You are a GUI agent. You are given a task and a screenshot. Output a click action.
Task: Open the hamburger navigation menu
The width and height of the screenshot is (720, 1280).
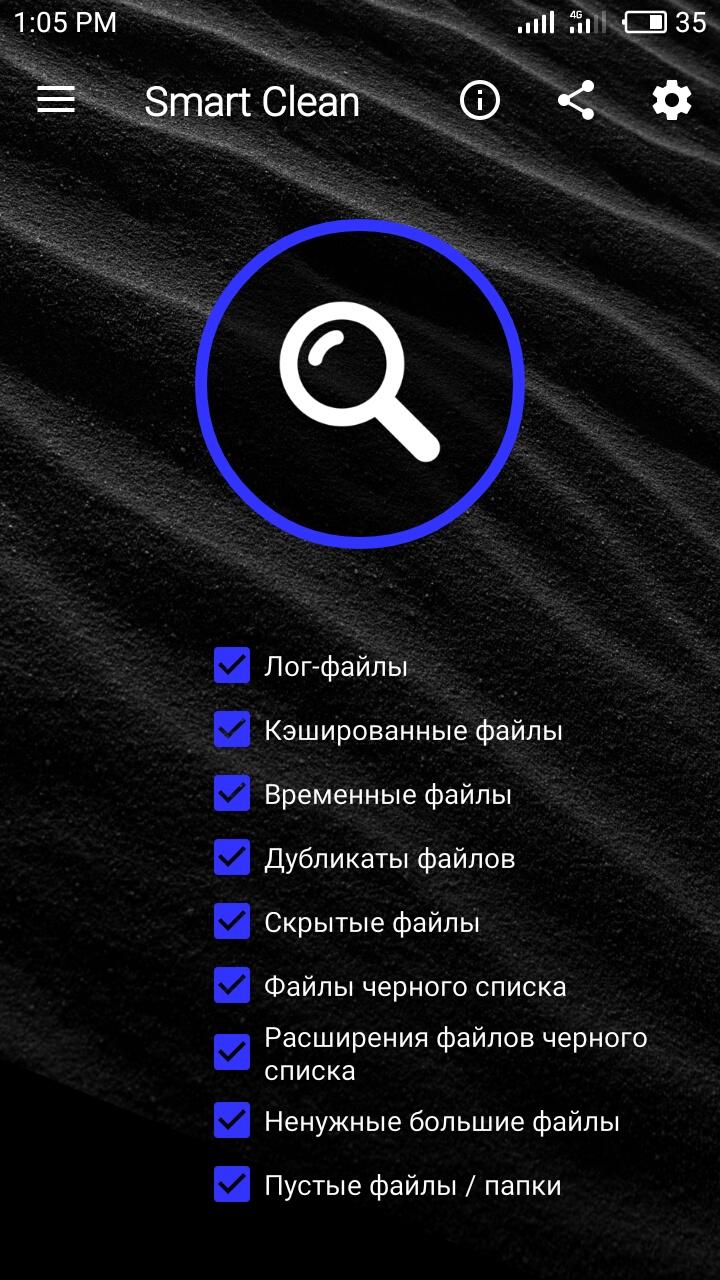(x=56, y=100)
